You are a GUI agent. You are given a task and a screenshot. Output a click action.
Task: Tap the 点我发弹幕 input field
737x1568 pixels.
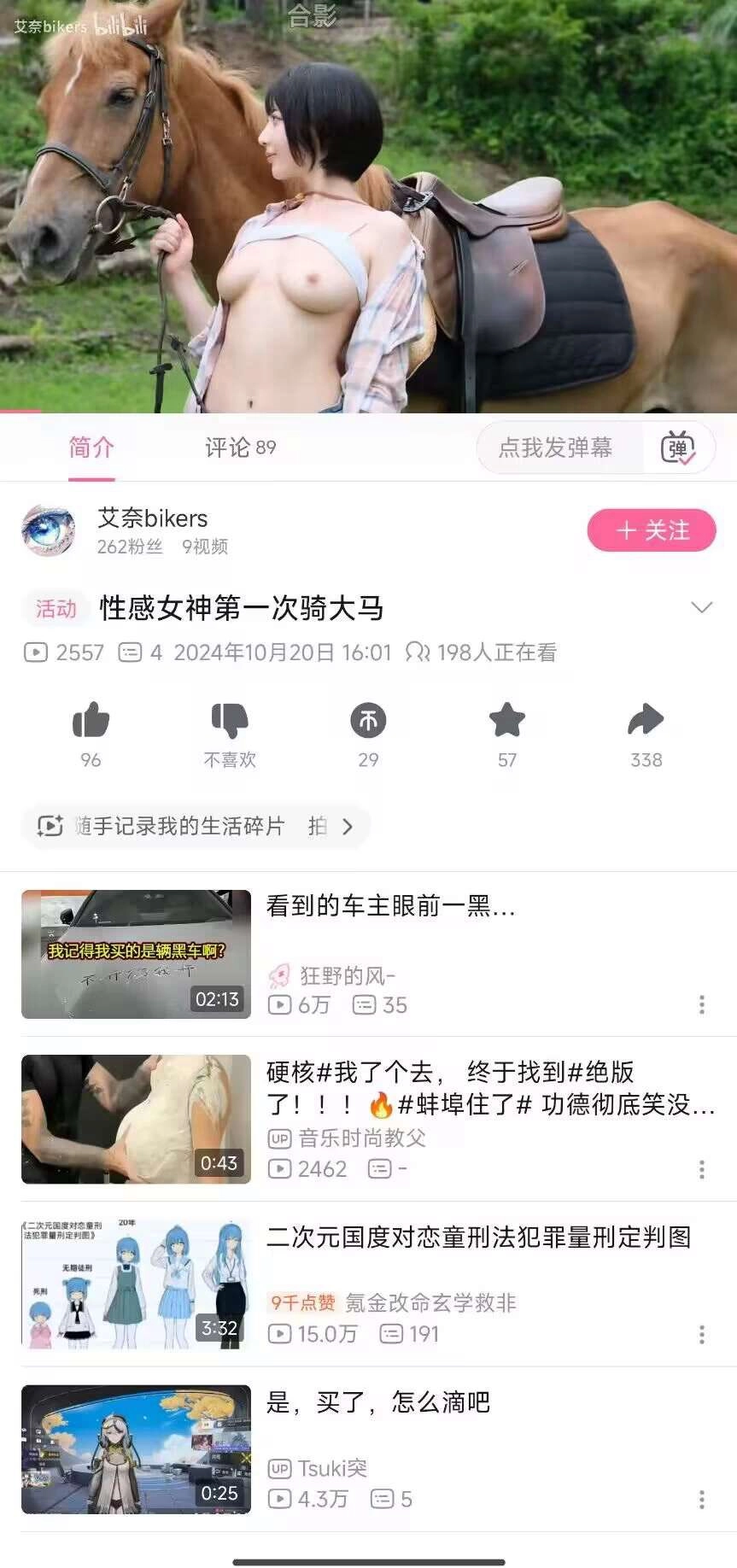(x=556, y=448)
